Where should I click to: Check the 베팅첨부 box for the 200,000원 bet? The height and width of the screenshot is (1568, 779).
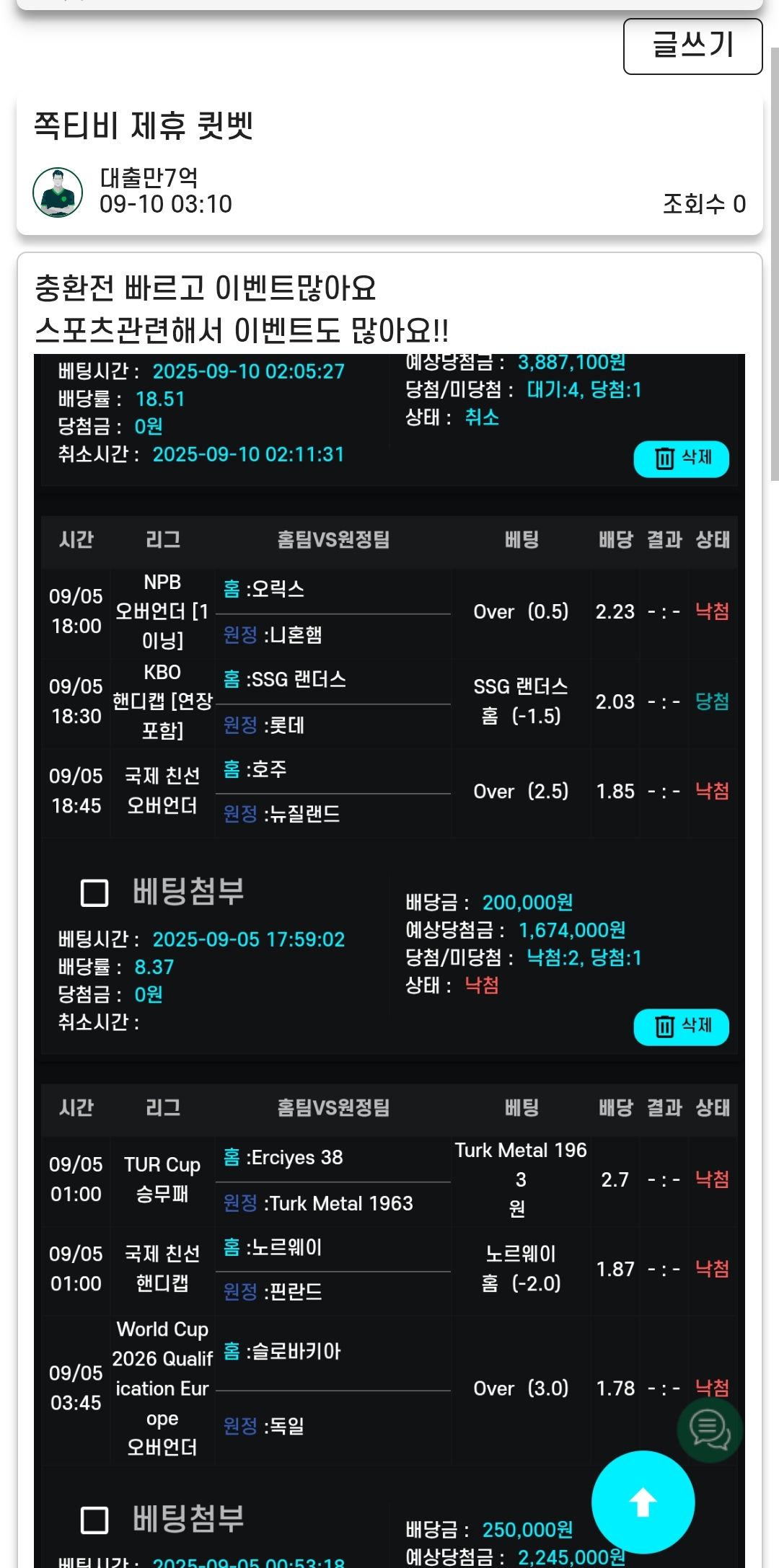(x=94, y=892)
